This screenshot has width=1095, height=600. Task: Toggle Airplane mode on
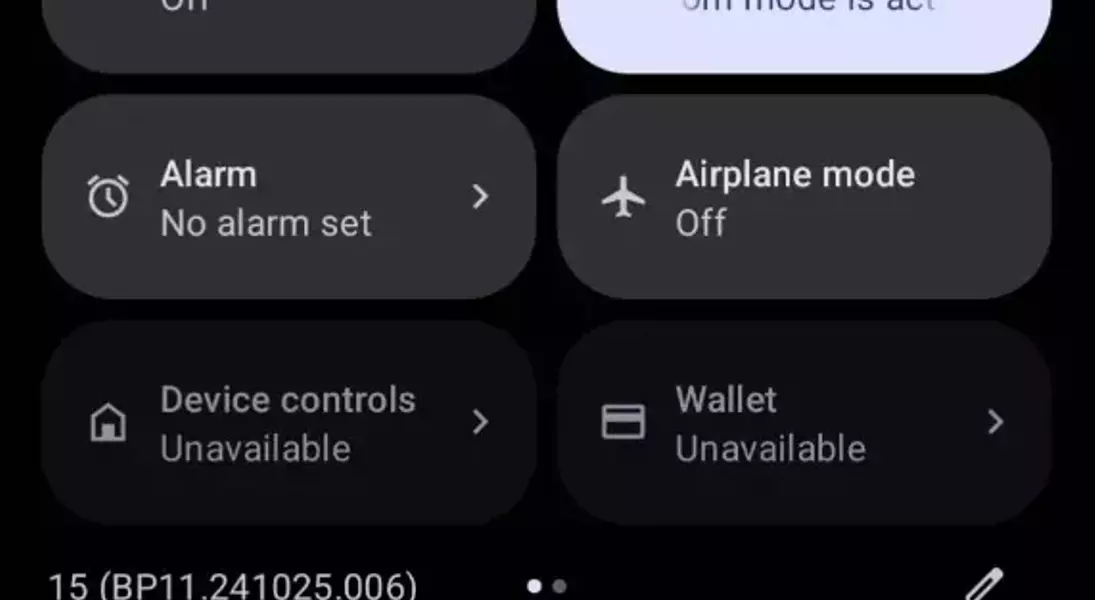pyautogui.click(x=803, y=197)
